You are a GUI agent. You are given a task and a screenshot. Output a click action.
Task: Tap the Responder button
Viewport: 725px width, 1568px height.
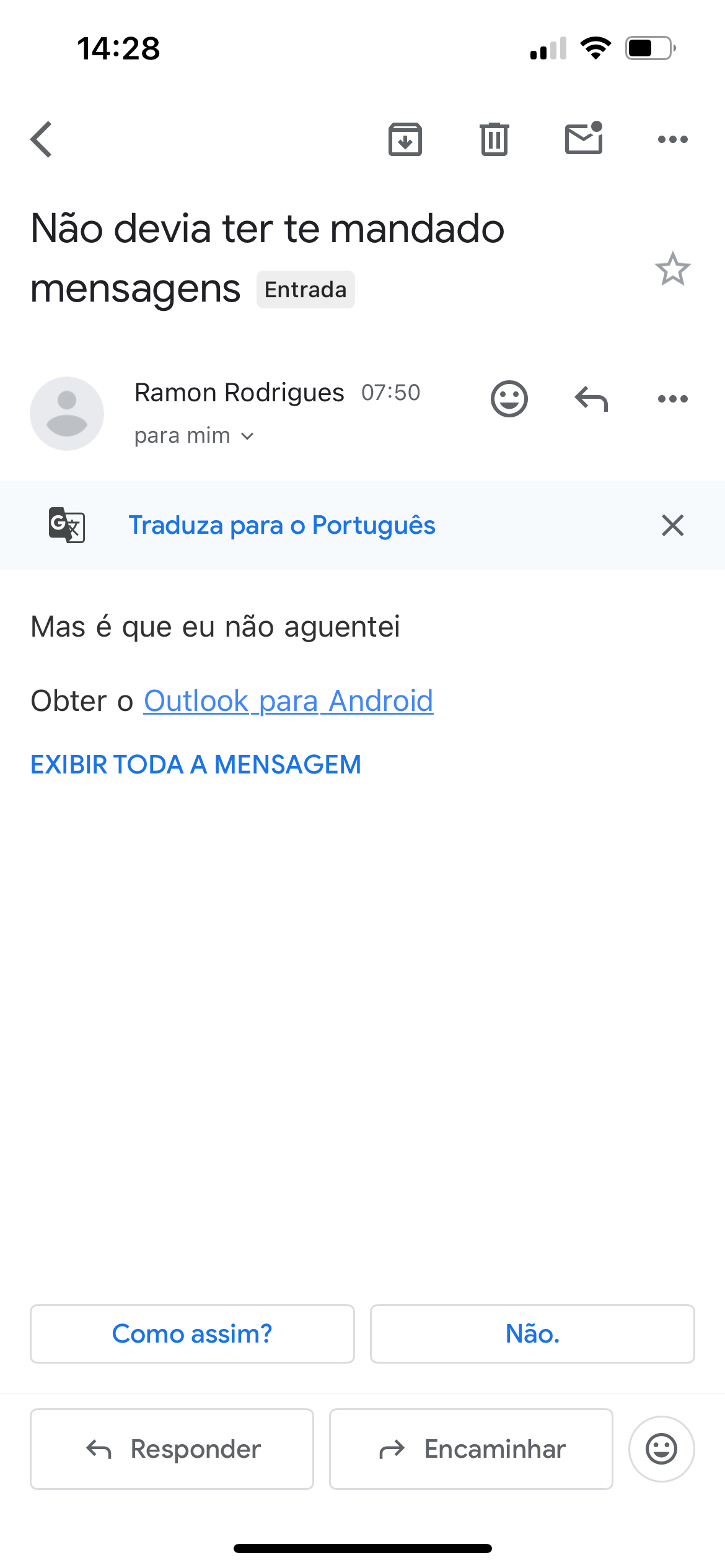click(x=172, y=1449)
